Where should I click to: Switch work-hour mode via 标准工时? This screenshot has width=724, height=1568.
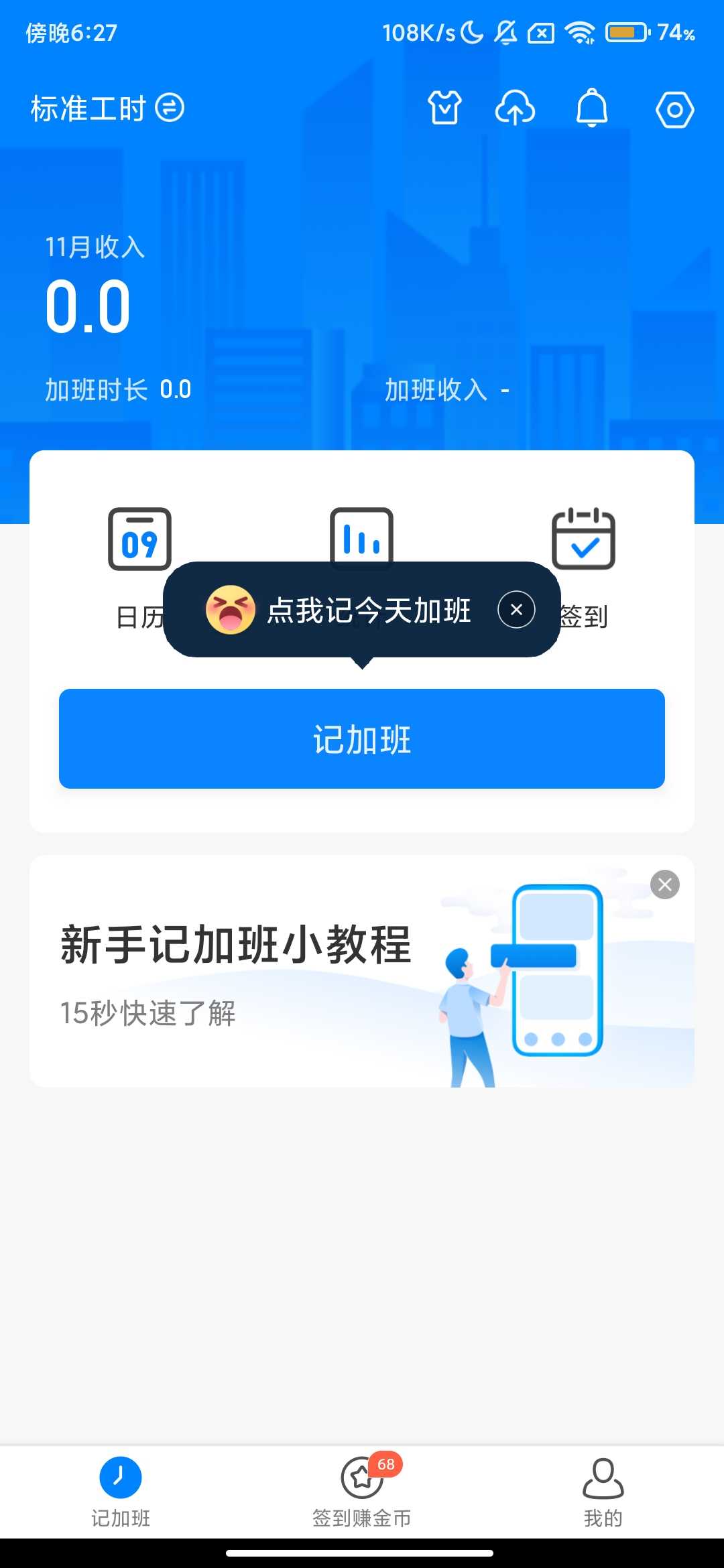tap(107, 108)
